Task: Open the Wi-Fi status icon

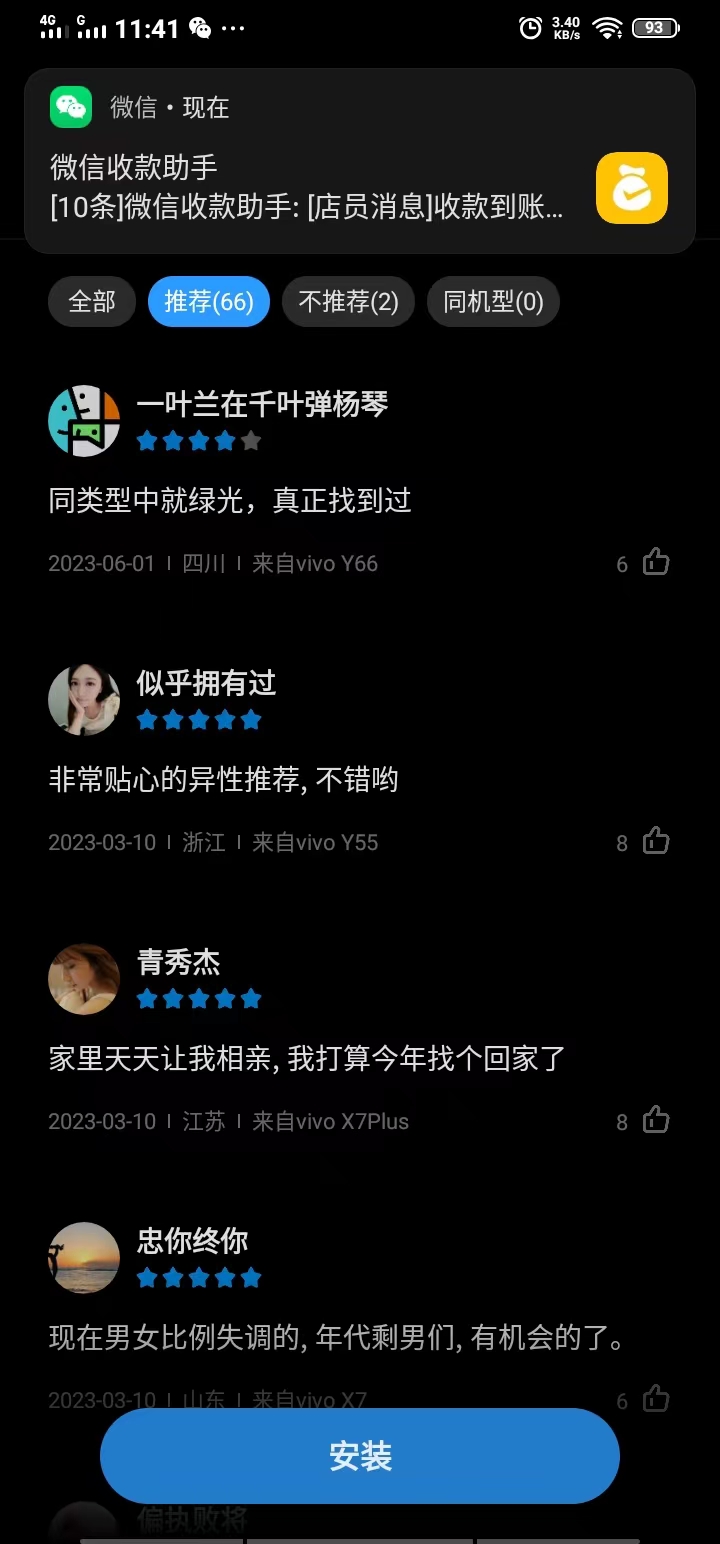Action: (608, 27)
